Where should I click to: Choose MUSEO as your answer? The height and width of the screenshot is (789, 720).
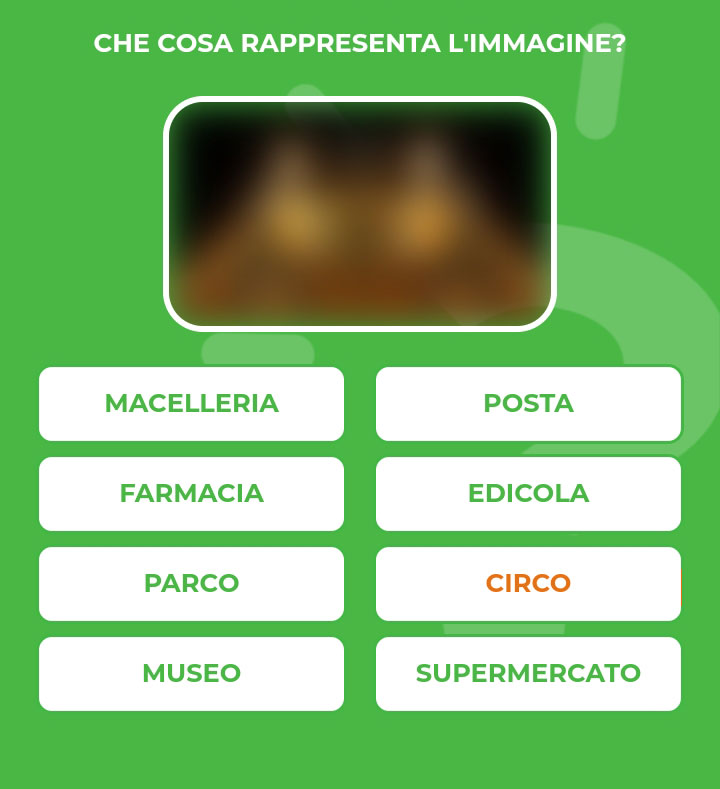pyautogui.click(x=191, y=674)
